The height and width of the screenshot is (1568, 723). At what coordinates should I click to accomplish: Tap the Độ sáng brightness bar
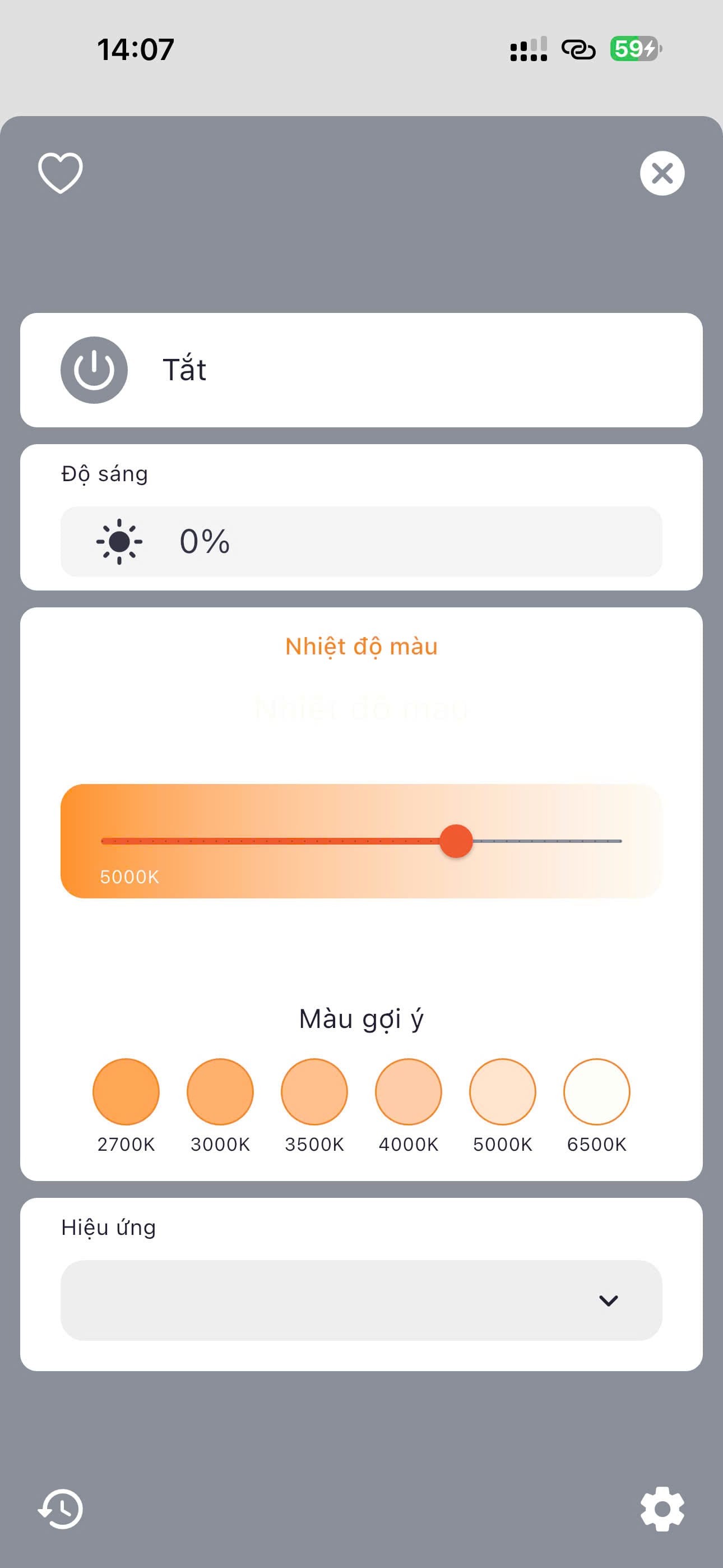pyautogui.click(x=361, y=541)
